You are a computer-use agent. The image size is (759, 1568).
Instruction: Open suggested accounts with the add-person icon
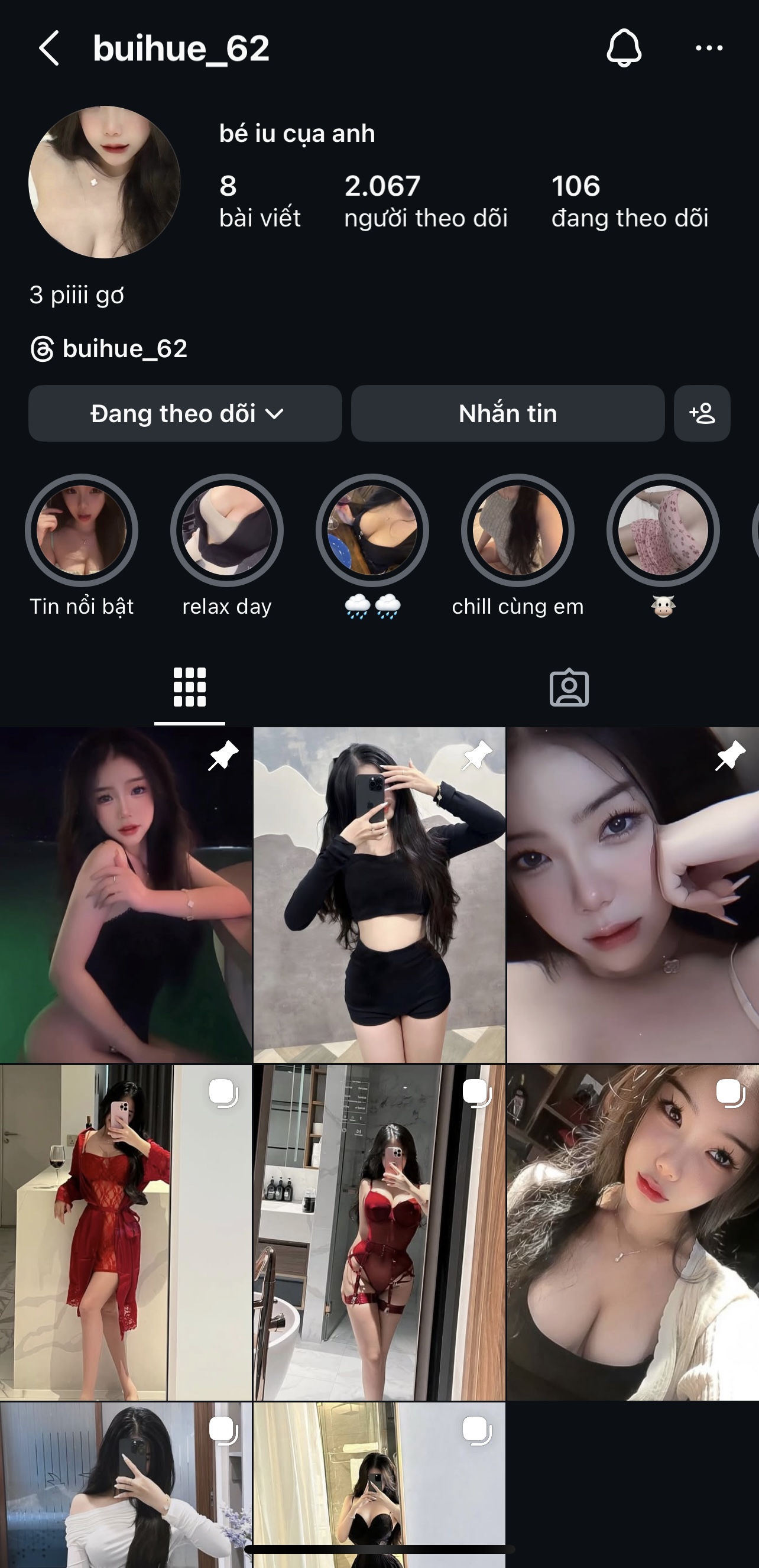(702, 413)
